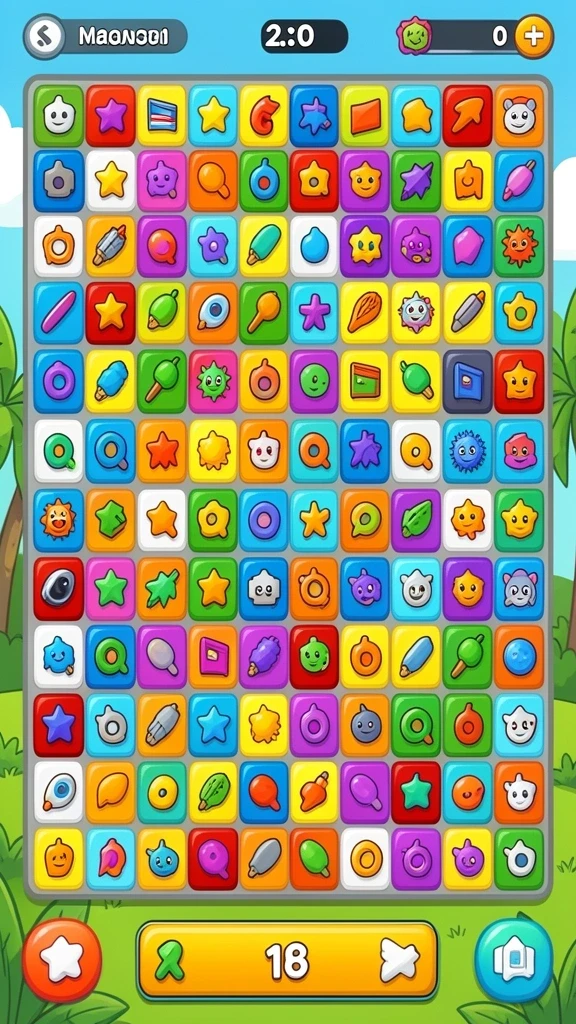Open the teal round shop button

[513, 959]
